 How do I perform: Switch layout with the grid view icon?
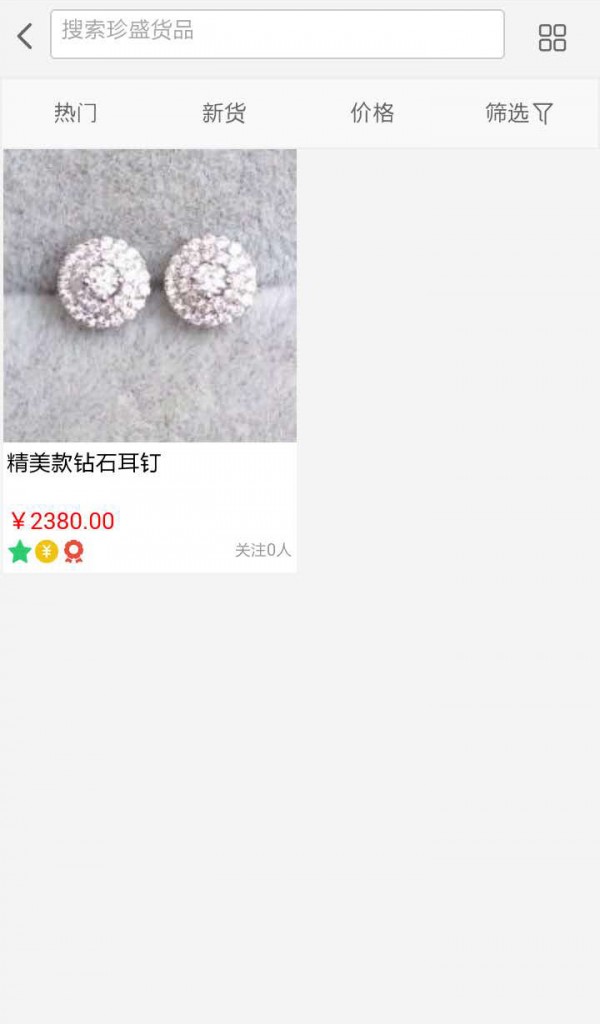coord(552,38)
